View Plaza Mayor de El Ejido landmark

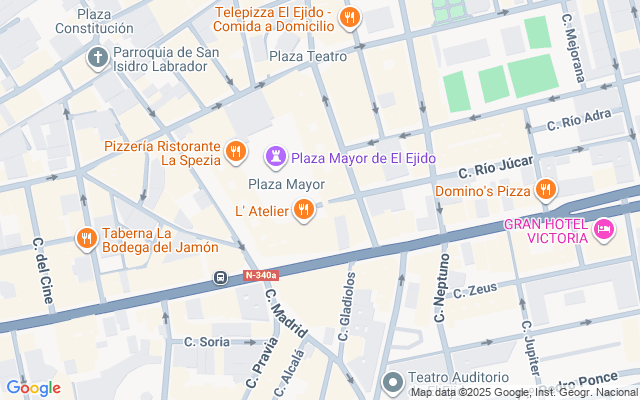[274, 157]
